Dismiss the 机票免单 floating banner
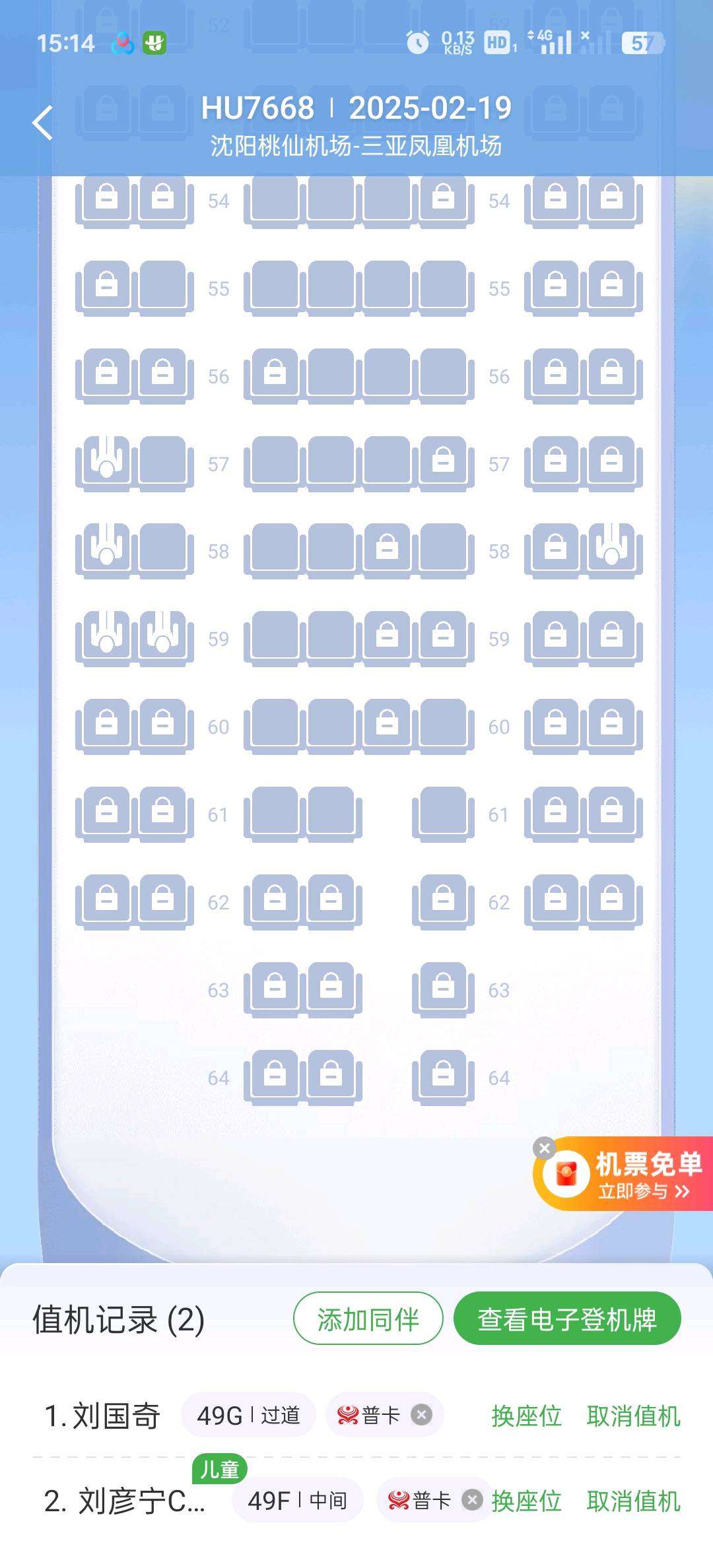 (545, 1149)
